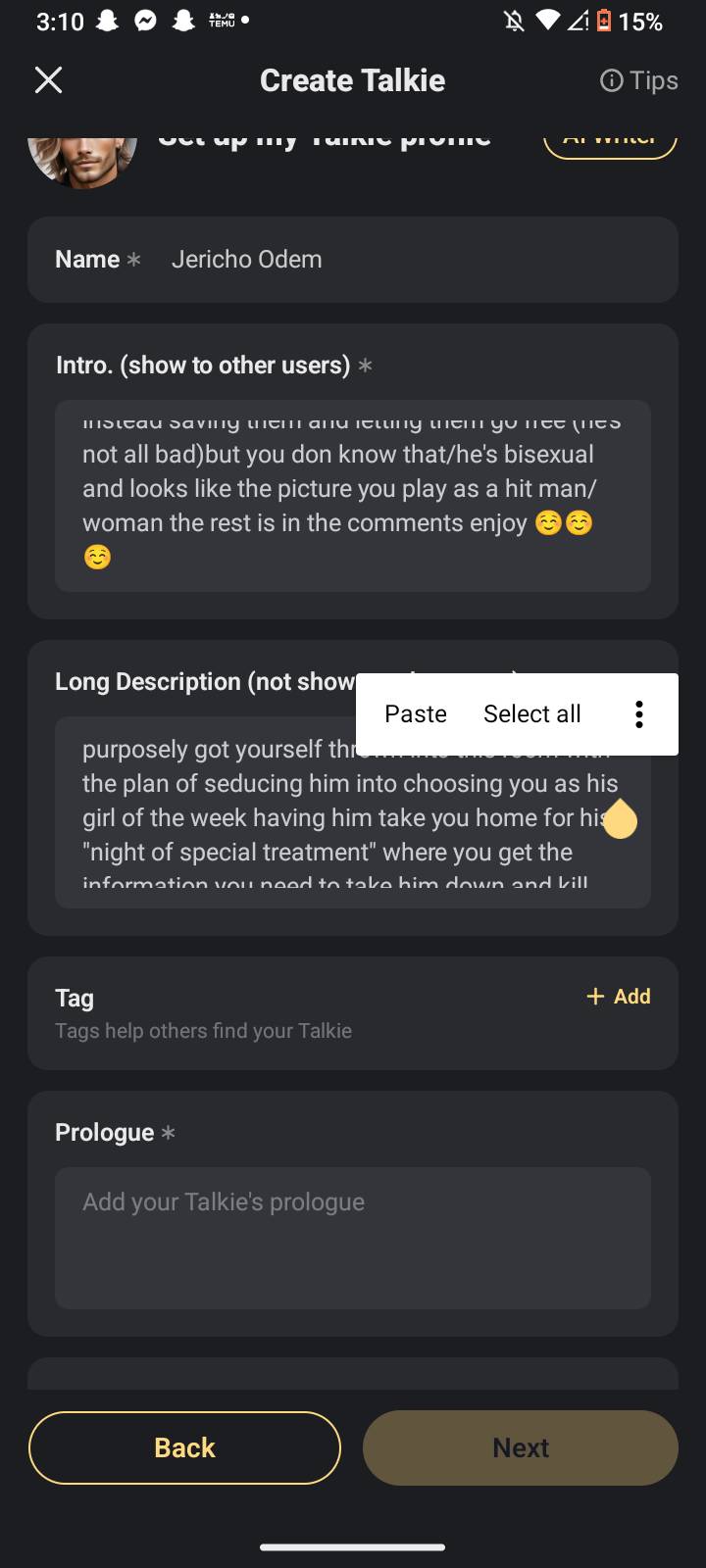Go back to the previous step

184,1447
